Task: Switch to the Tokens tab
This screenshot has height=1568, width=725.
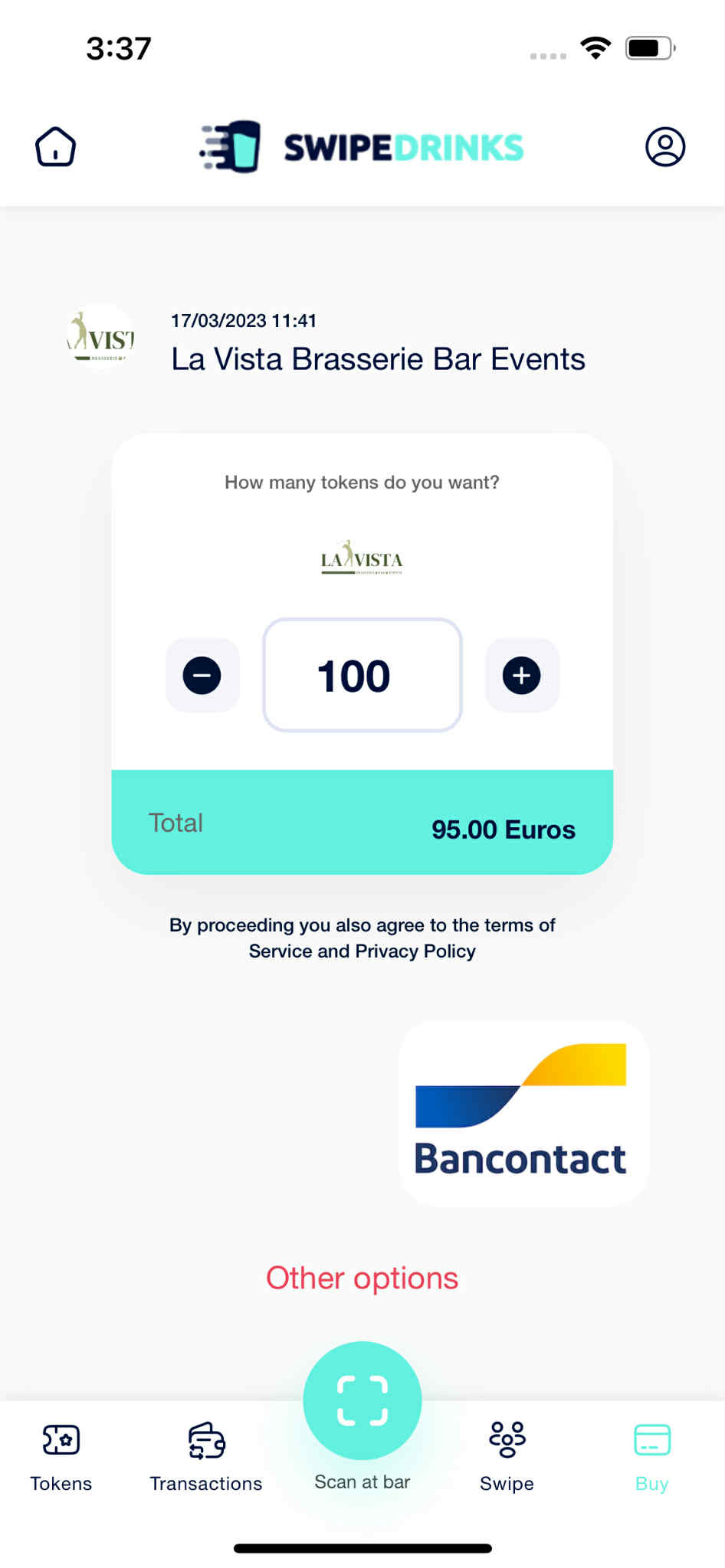Action: point(61,1455)
